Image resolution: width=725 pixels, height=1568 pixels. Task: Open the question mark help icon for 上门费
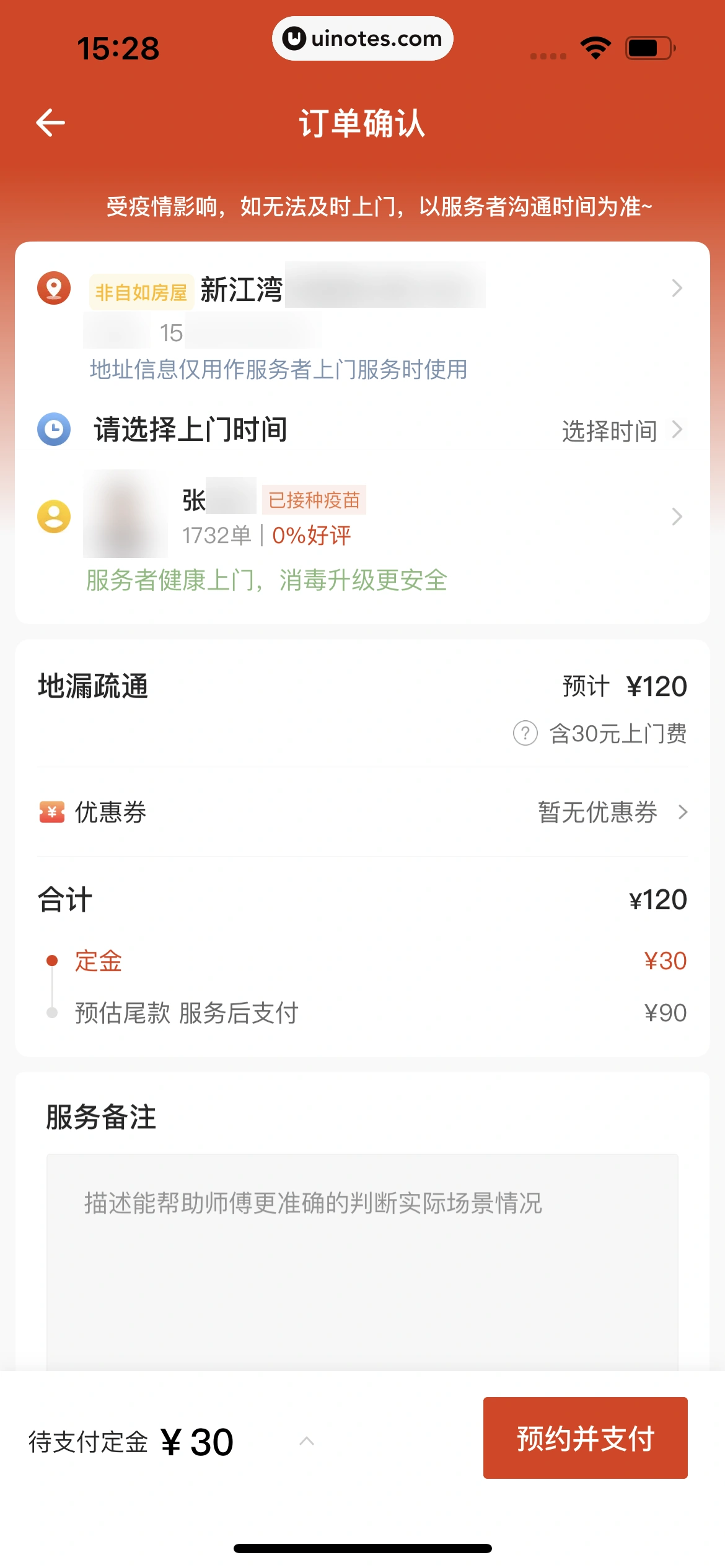coord(524,733)
